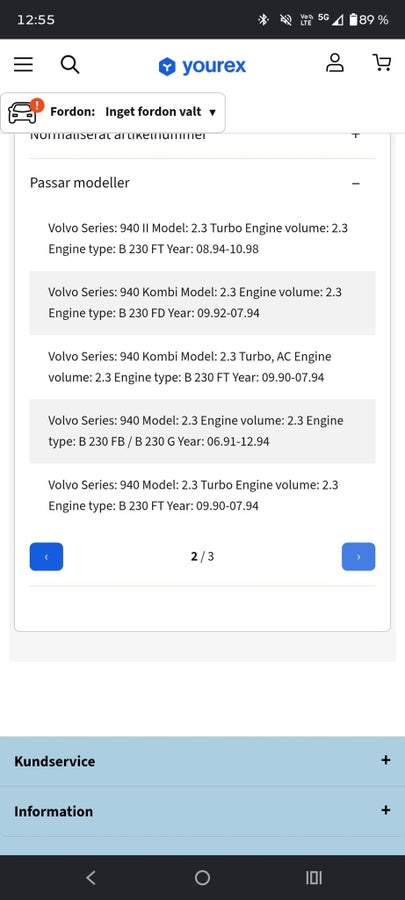Go to the yourex home logo

(x=202, y=67)
